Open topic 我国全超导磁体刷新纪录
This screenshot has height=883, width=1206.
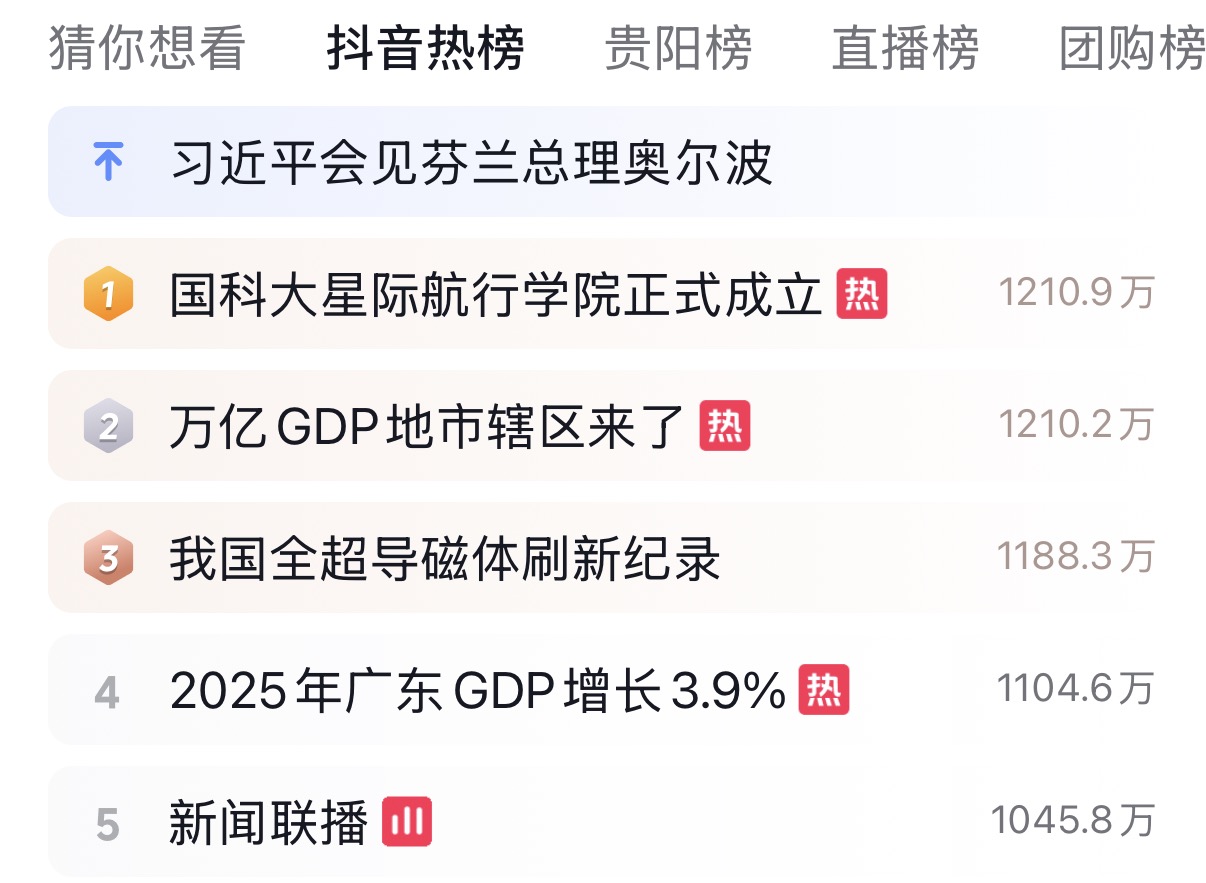(x=445, y=559)
